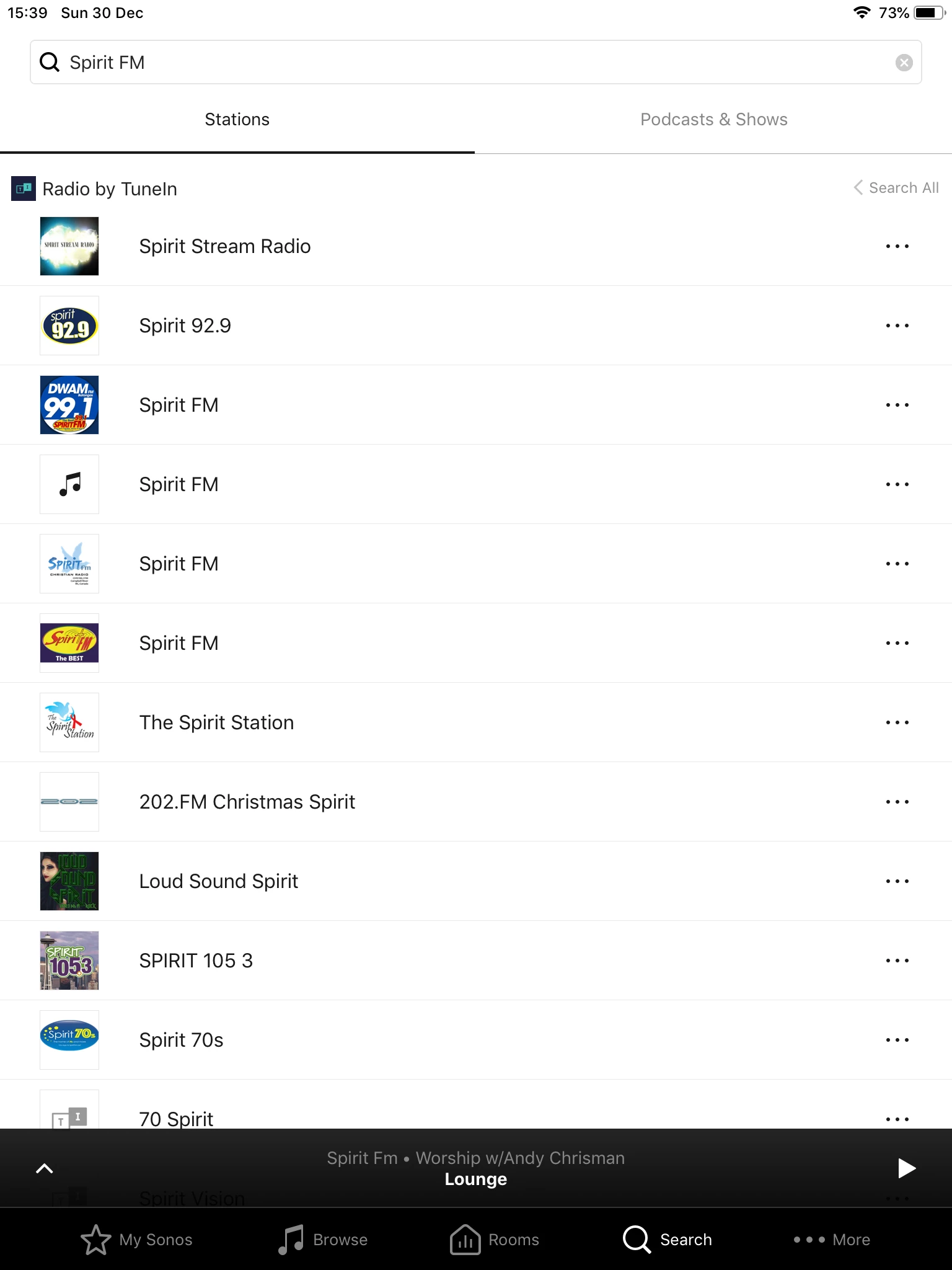Open the Rooms tab
952x1270 pixels.
(x=495, y=1240)
